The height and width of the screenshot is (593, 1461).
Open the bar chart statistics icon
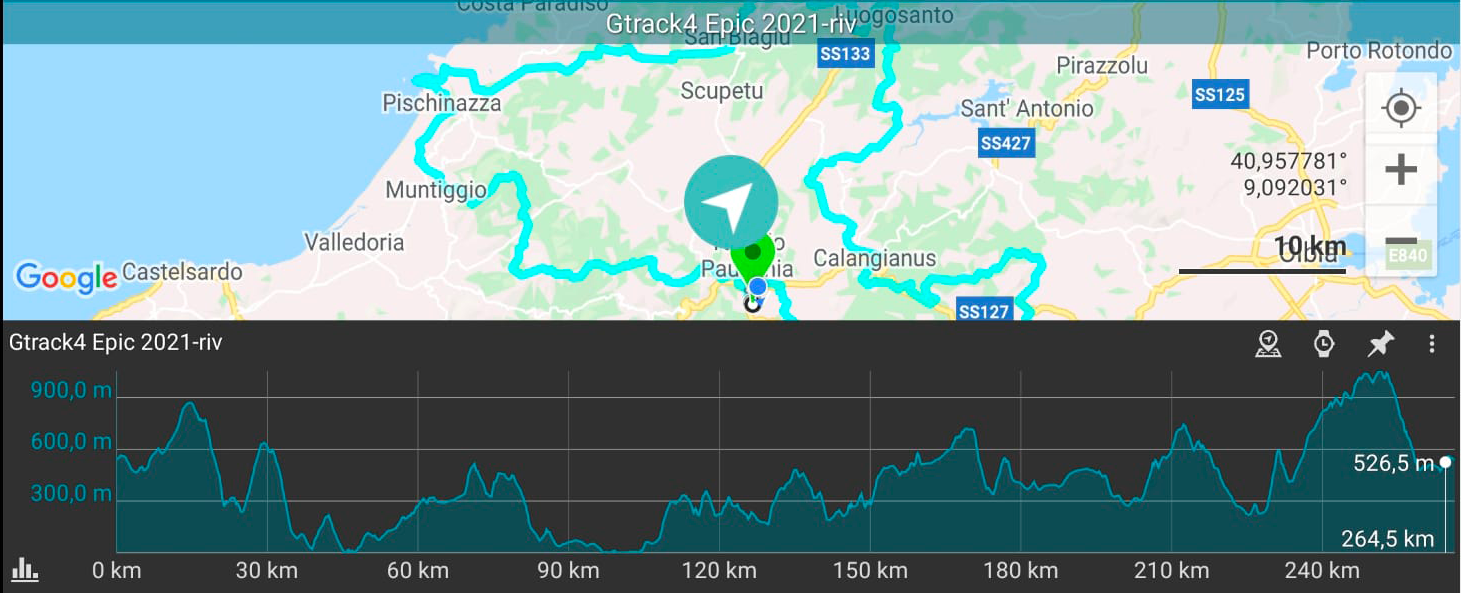24,571
